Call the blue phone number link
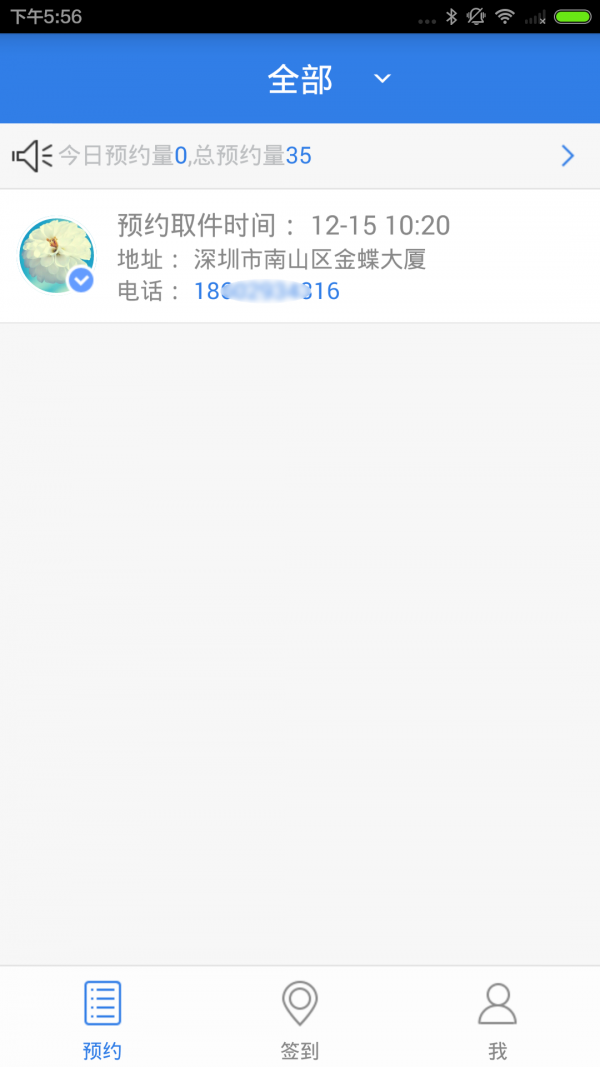The image size is (600, 1067). 266,292
